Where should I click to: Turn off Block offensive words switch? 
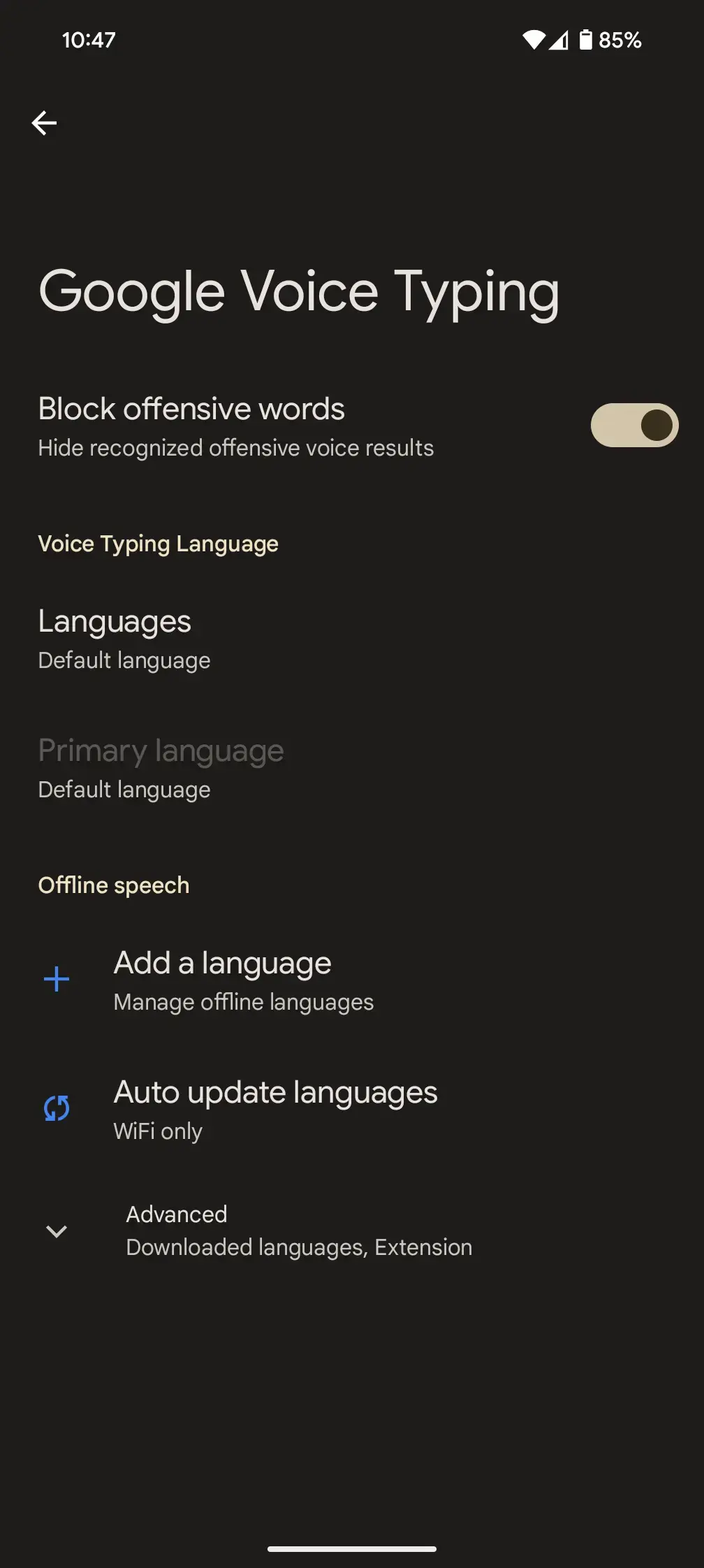tap(633, 425)
